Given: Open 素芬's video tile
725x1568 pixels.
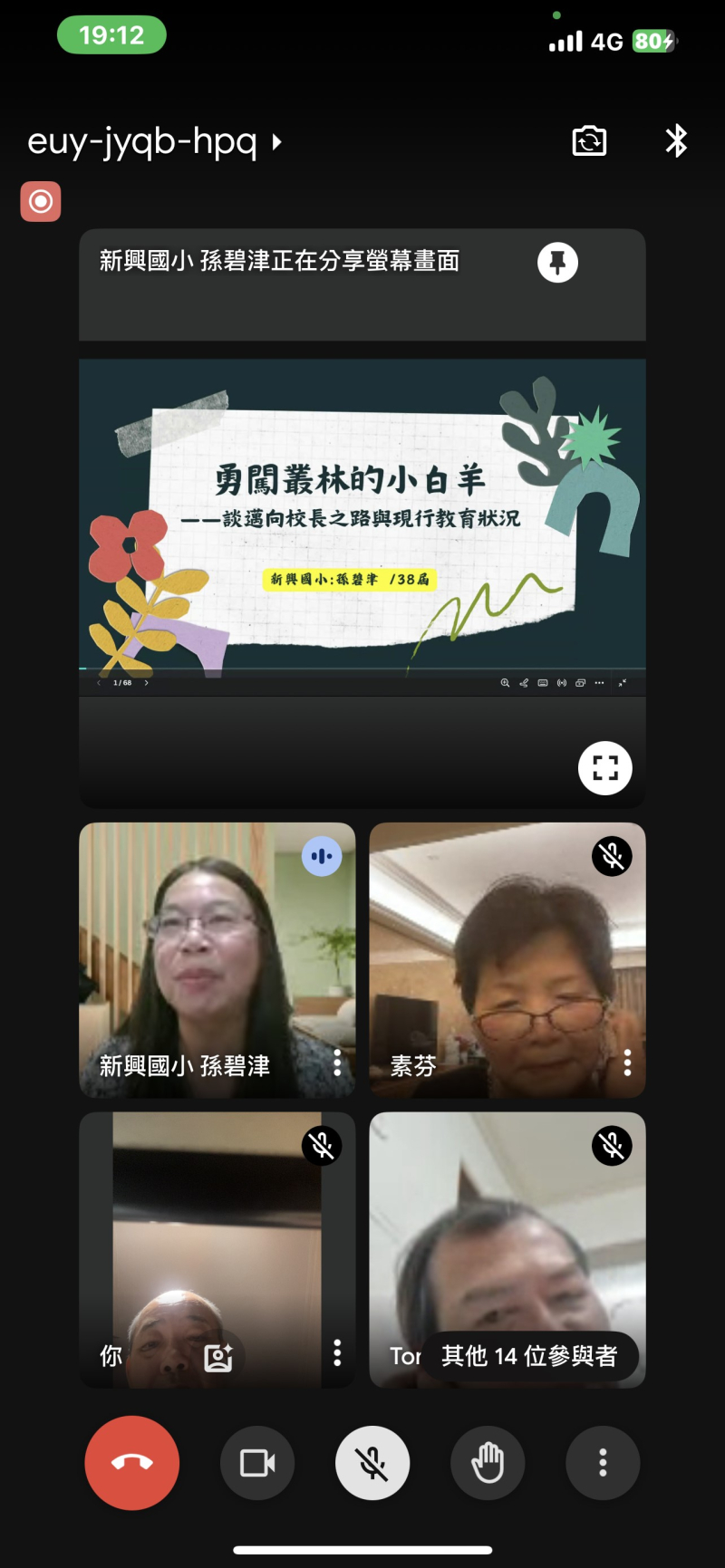Looking at the screenshot, I should coord(507,951).
